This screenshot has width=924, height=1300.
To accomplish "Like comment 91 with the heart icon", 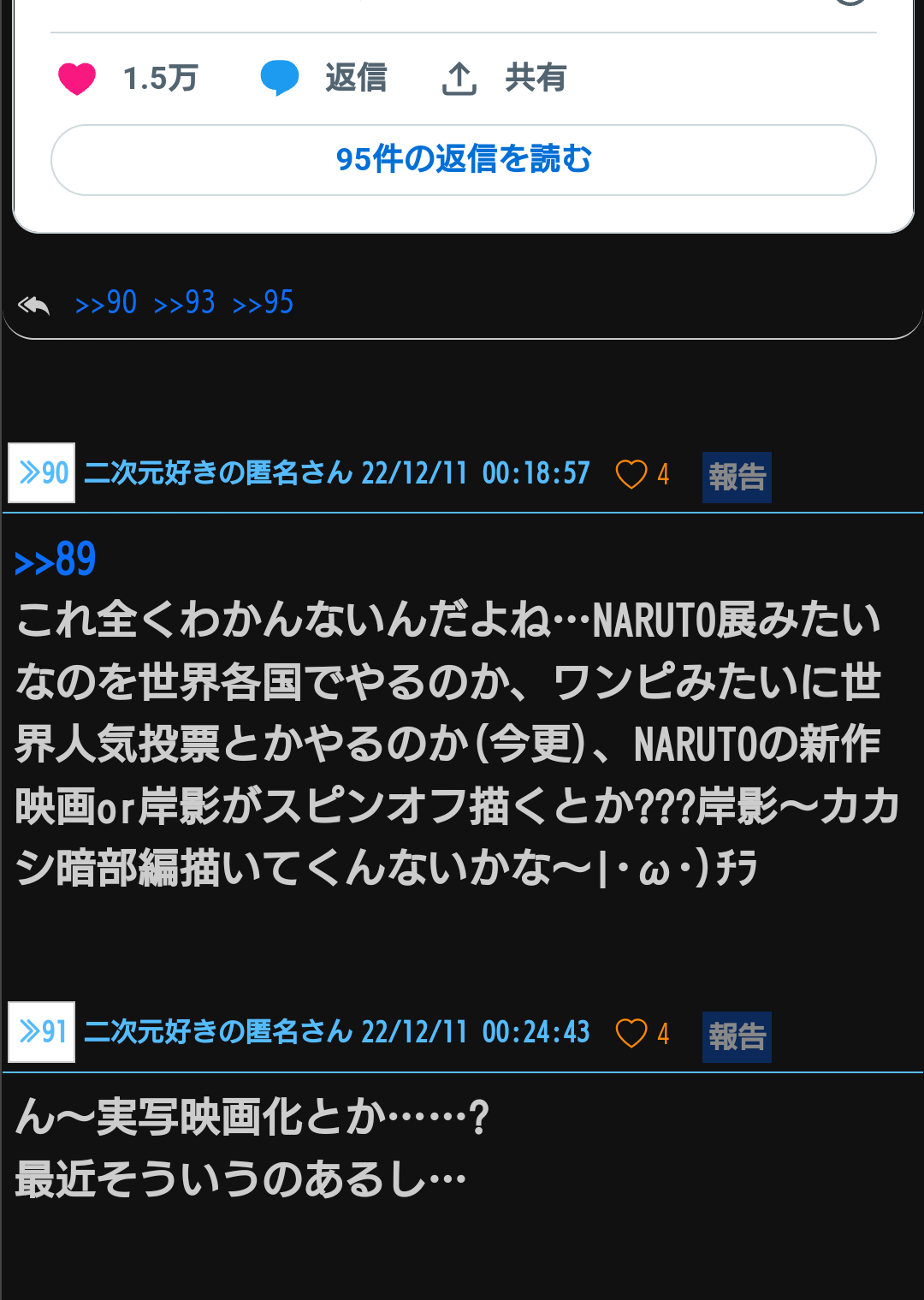I will pyautogui.click(x=631, y=1034).
